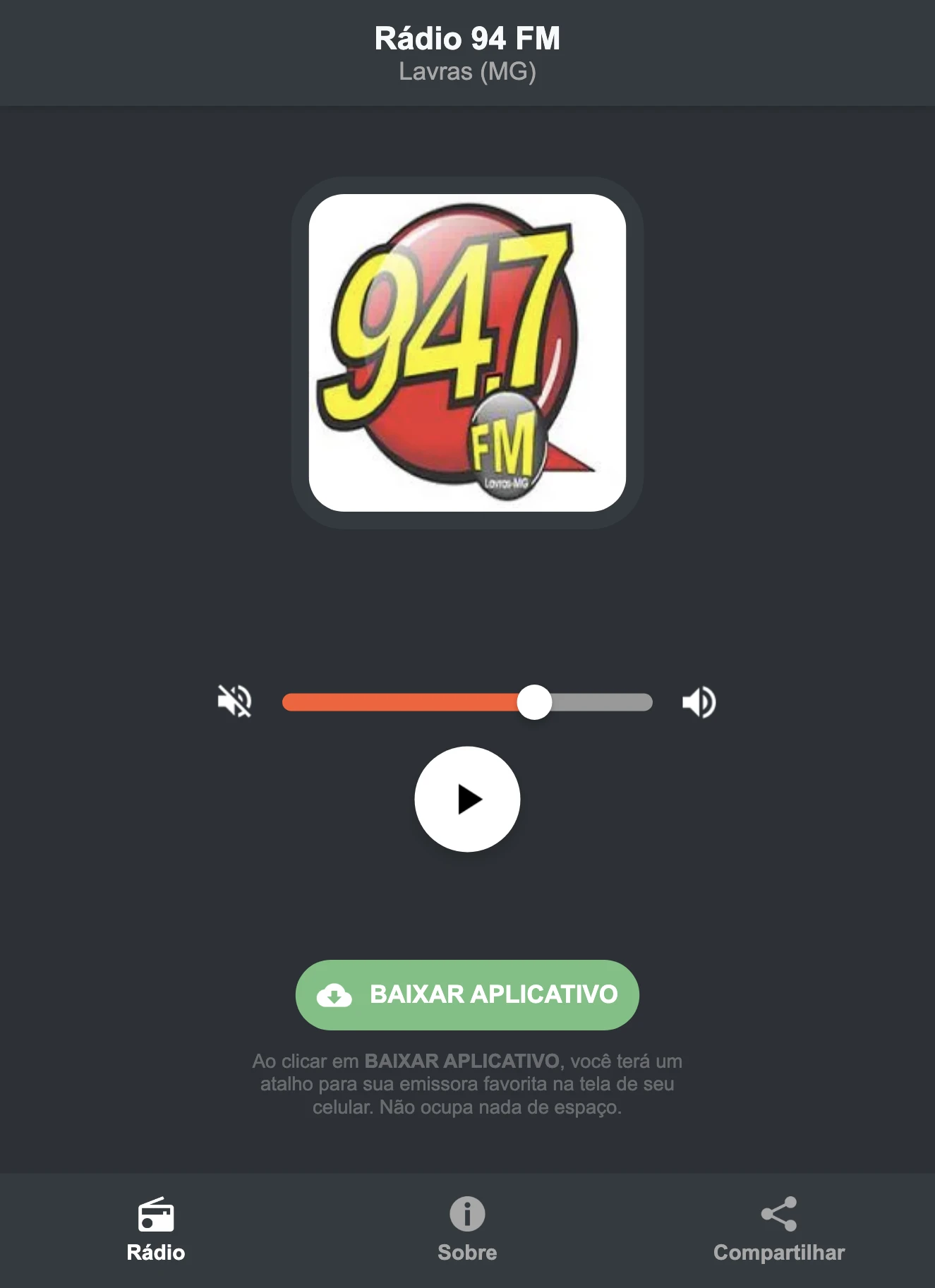Click the loud speaker icon right of slider
935x1288 pixels.
tap(699, 702)
